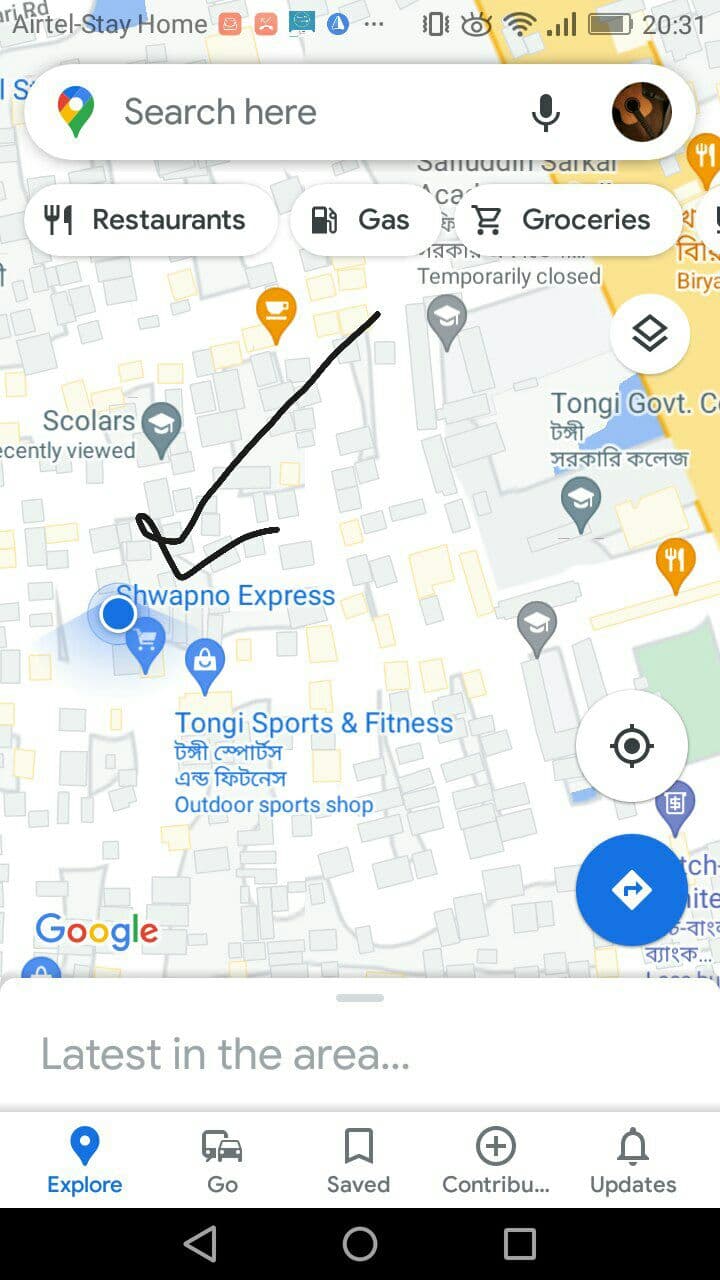Start voice search with the microphone

pos(546,113)
